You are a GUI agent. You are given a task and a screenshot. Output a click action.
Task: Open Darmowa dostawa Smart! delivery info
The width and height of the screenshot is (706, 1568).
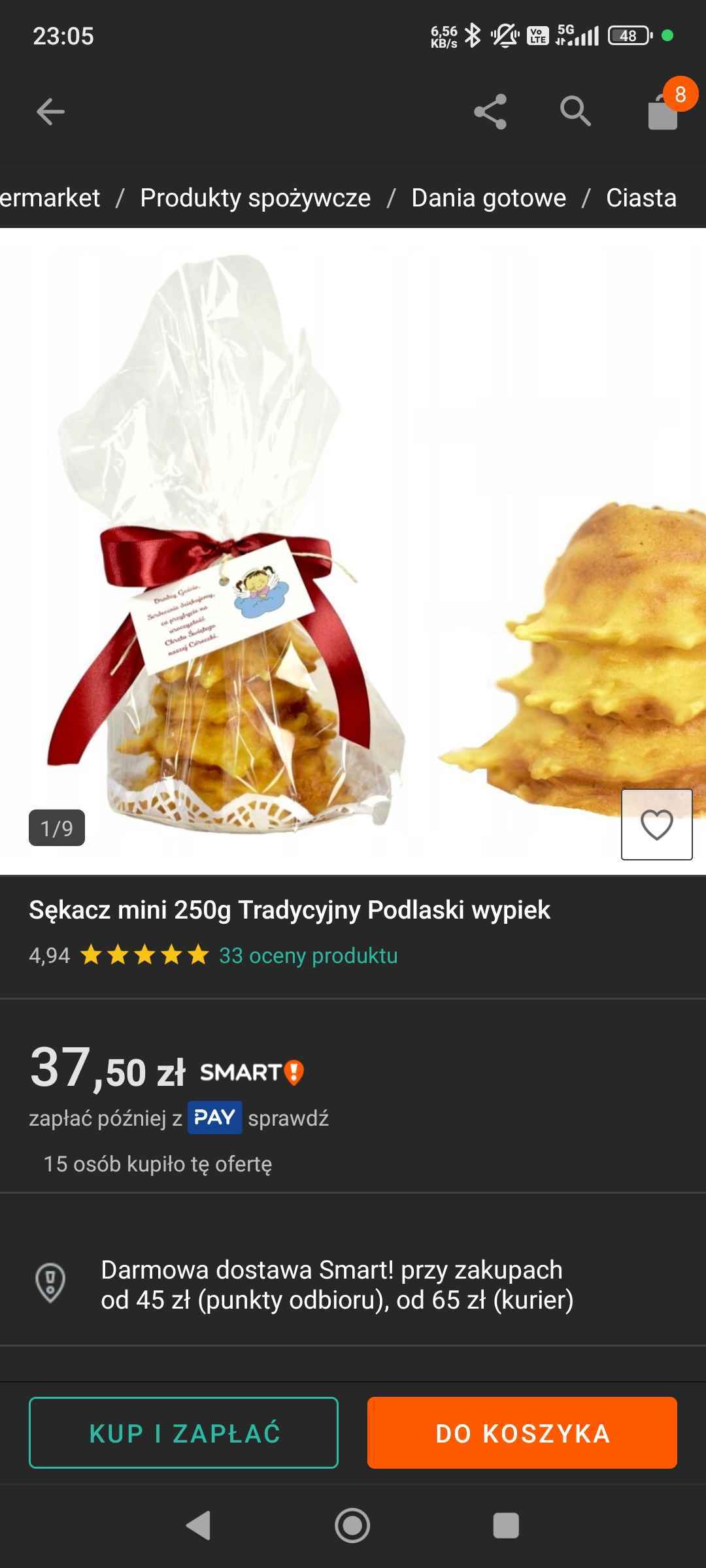click(337, 1284)
